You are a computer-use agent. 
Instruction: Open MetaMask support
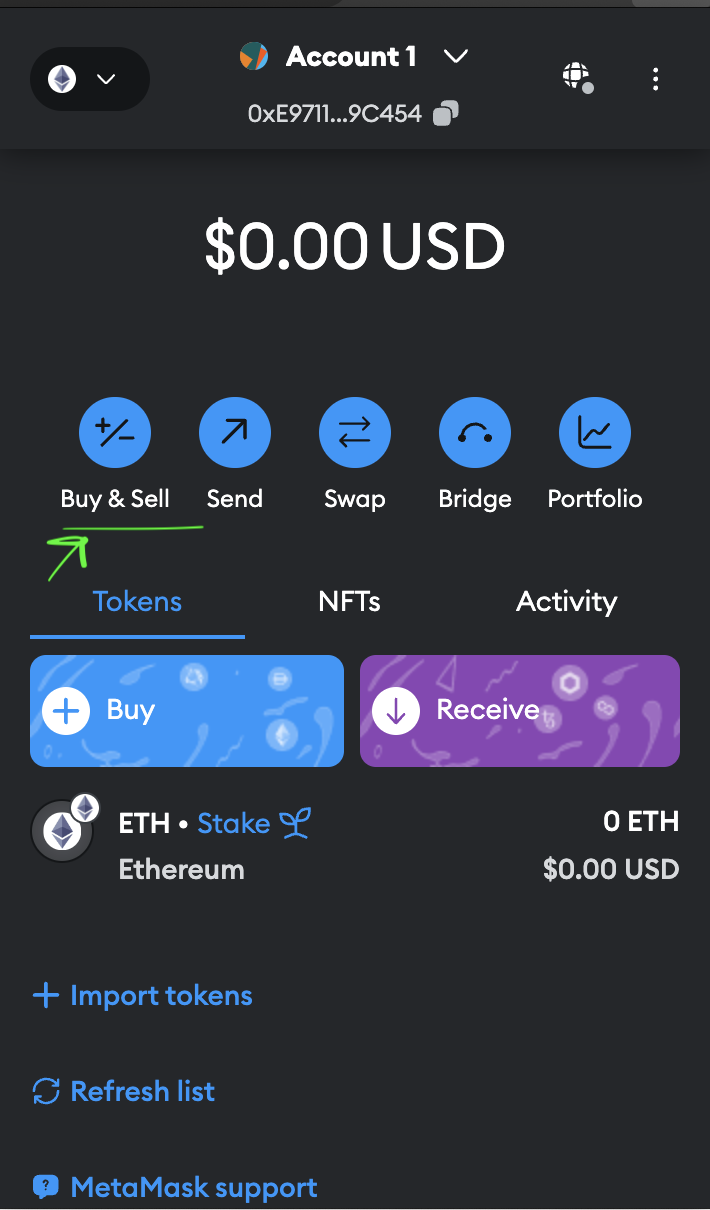(x=175, y=1188)
